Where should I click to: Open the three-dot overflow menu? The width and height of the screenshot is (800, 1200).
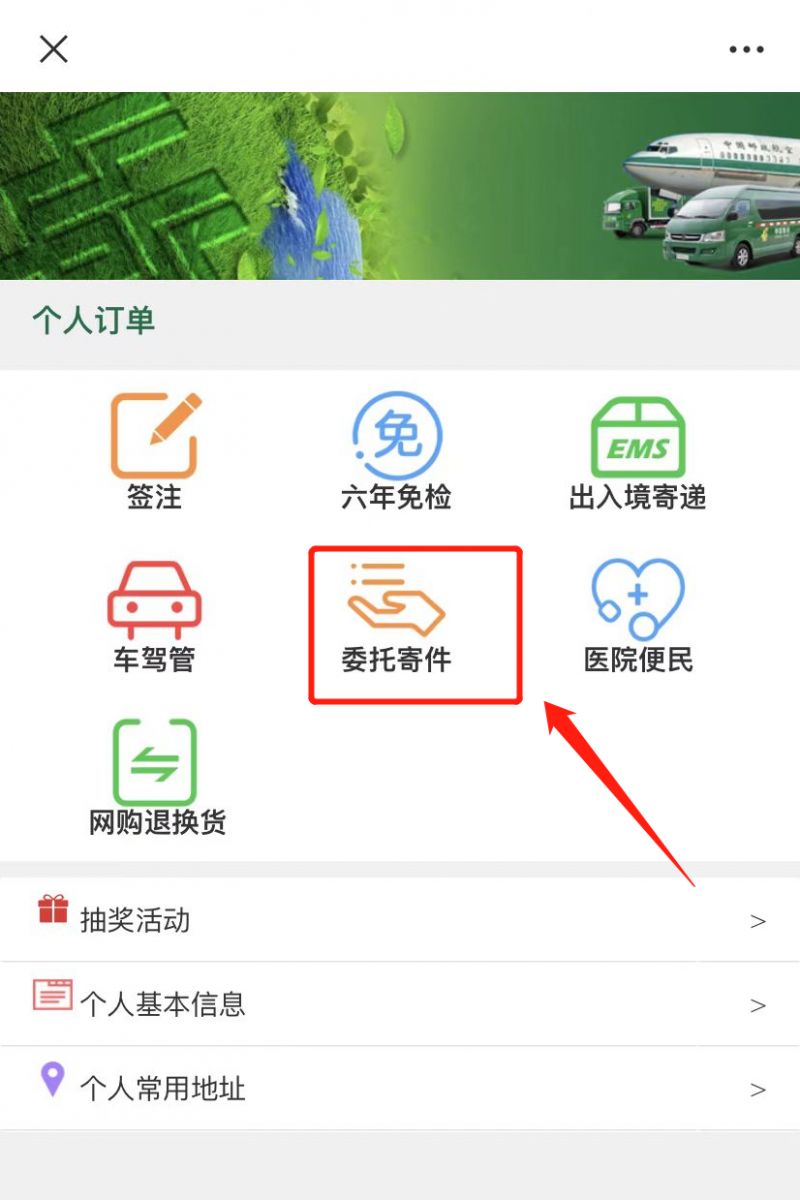pyautogui.click(x=746, y=49)
